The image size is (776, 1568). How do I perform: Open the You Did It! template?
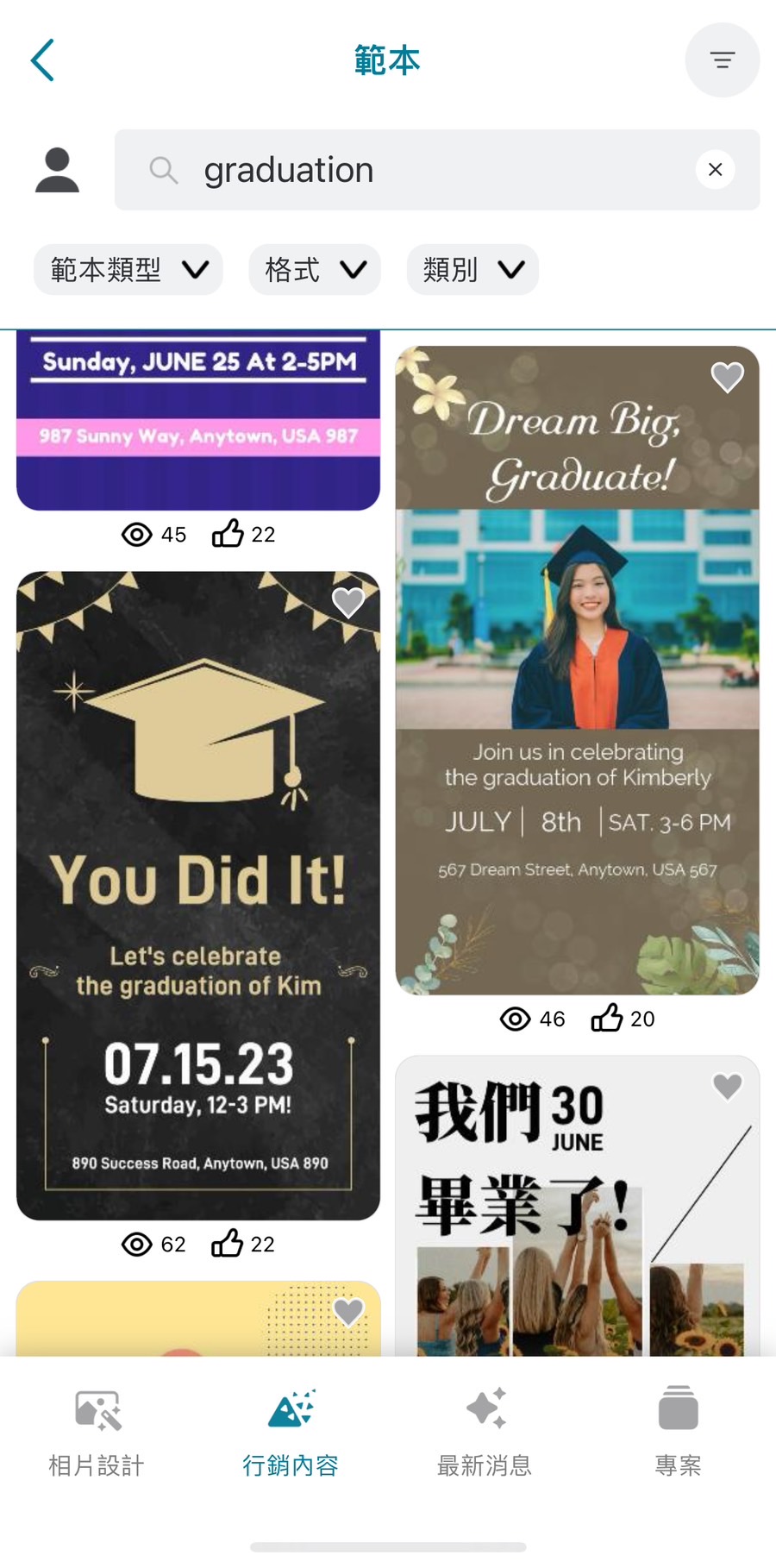click(x=198, y=897)
